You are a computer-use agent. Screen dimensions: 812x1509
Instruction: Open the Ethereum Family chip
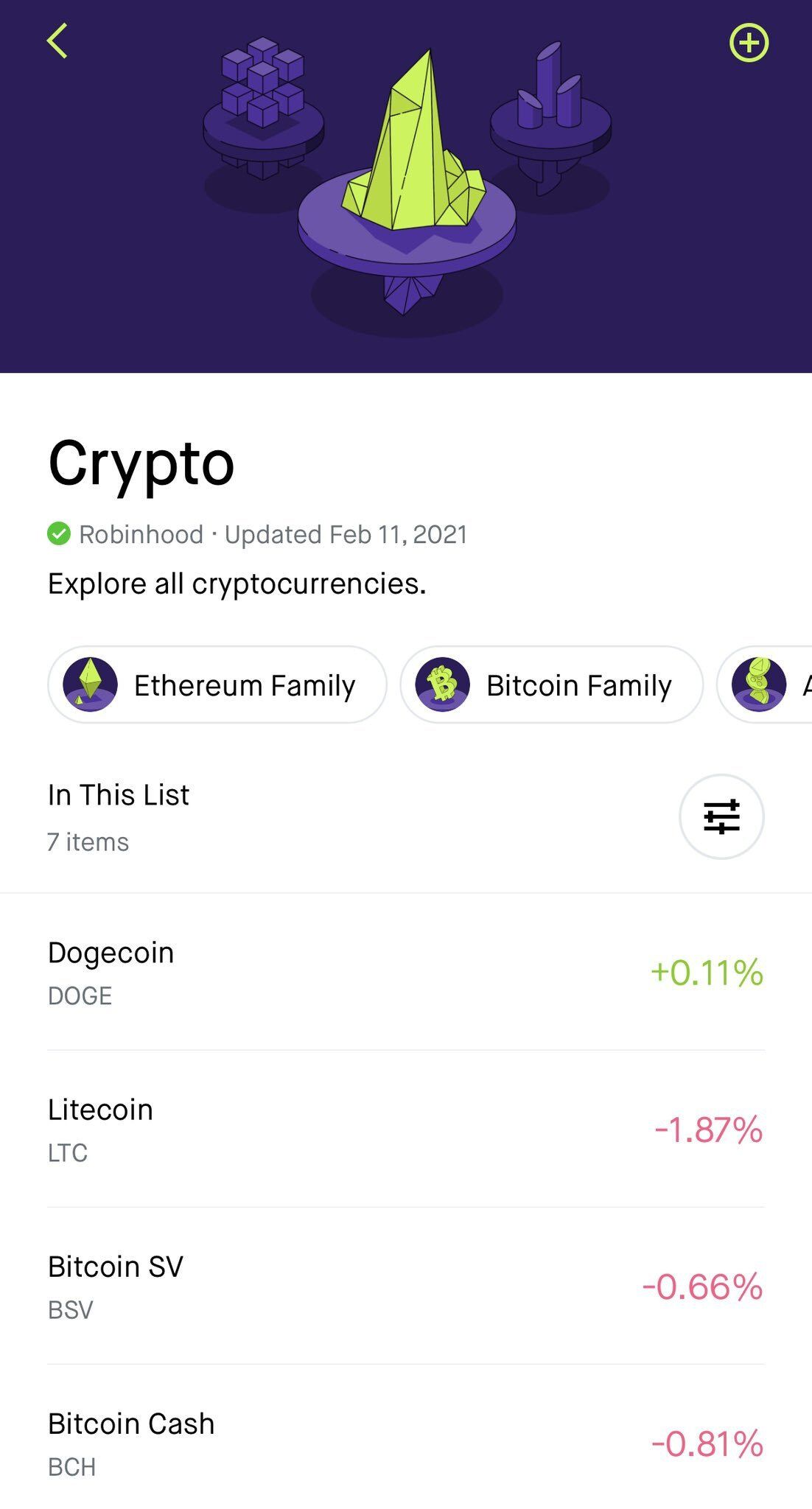pos(217,685)
